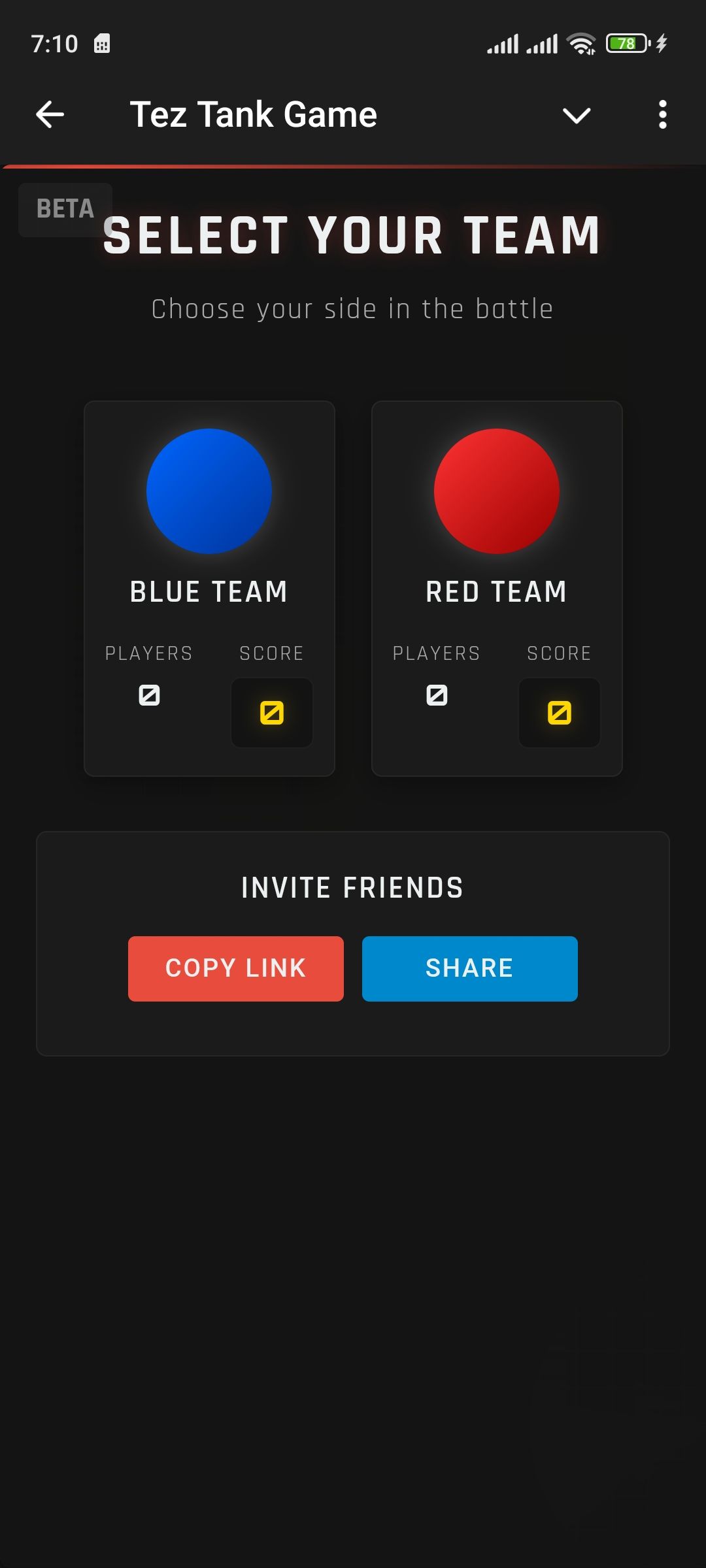Expand the dropdown chevron in the app bar

[x=577, y=116]
